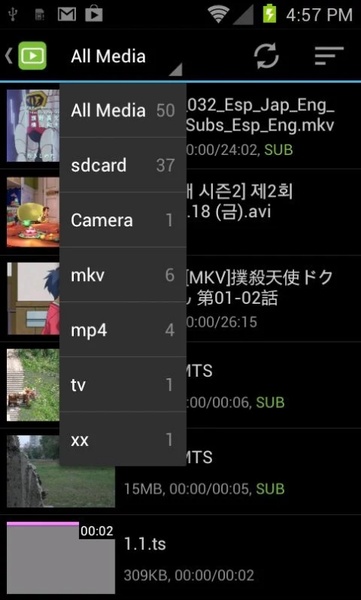Select the Camera folder
Screen dimensions: 361x600
click(123, 220)
